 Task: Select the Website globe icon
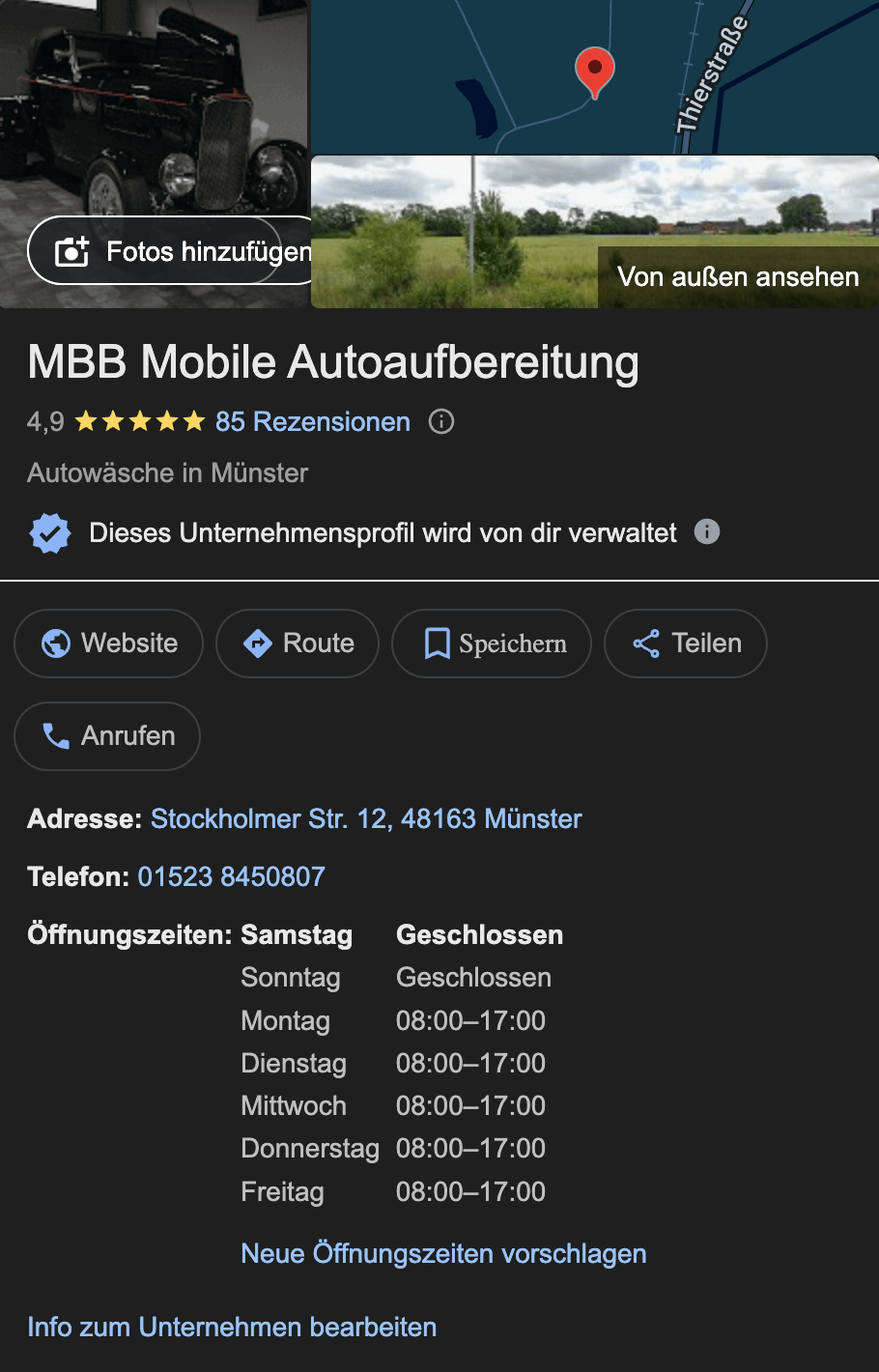pyautogui.click(x=55, y=643)
